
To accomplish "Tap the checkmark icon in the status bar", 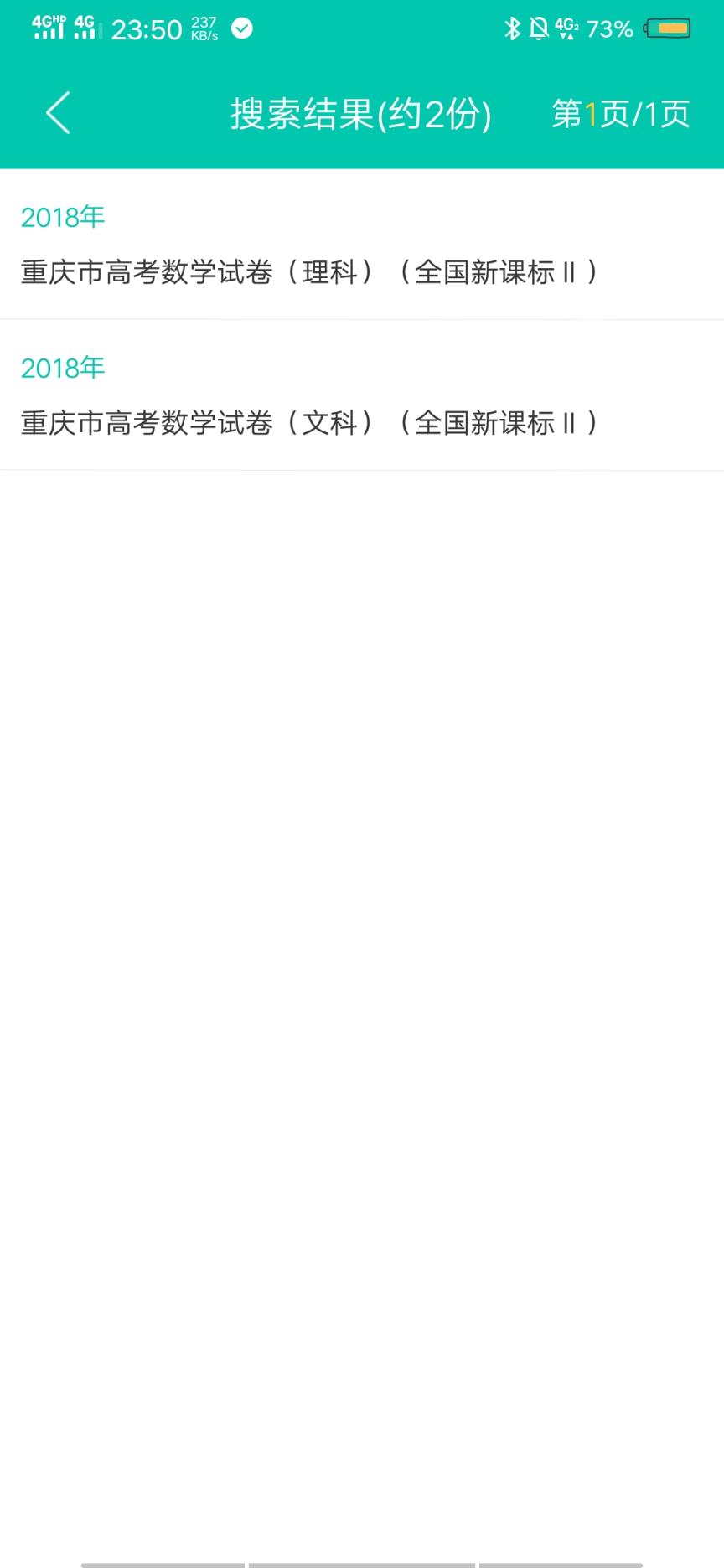I will [x=240, y=28].
